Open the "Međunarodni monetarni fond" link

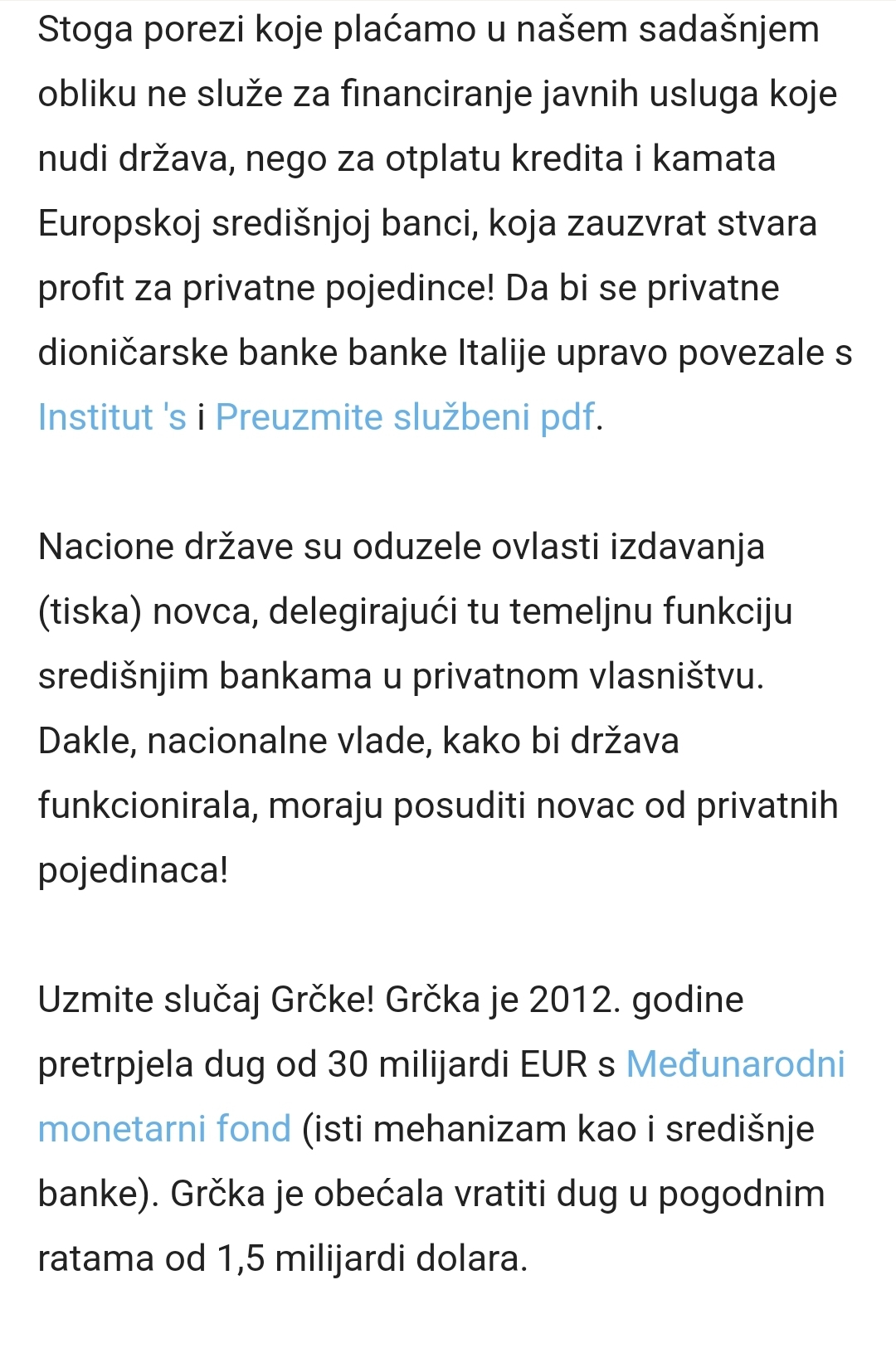(734, 1064)
